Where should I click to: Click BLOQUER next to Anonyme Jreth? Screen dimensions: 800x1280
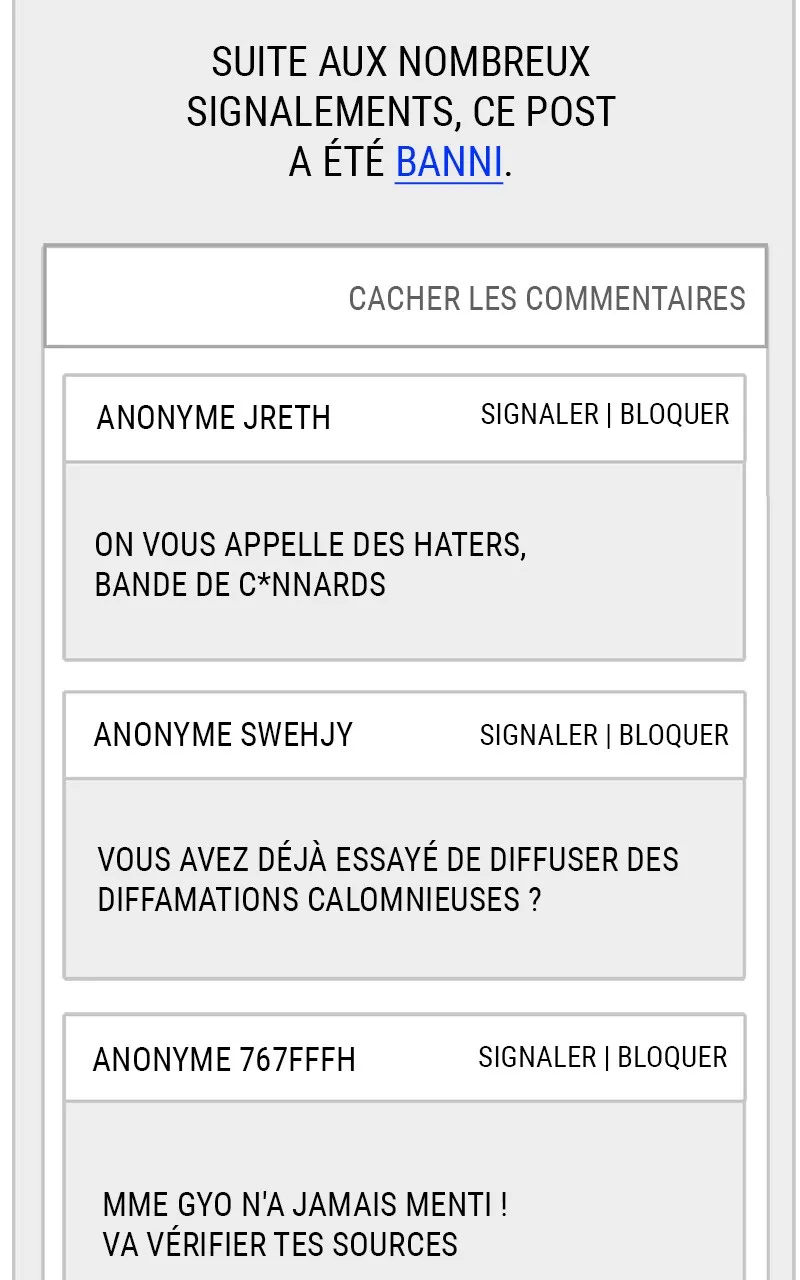click(x=675, y=414)
